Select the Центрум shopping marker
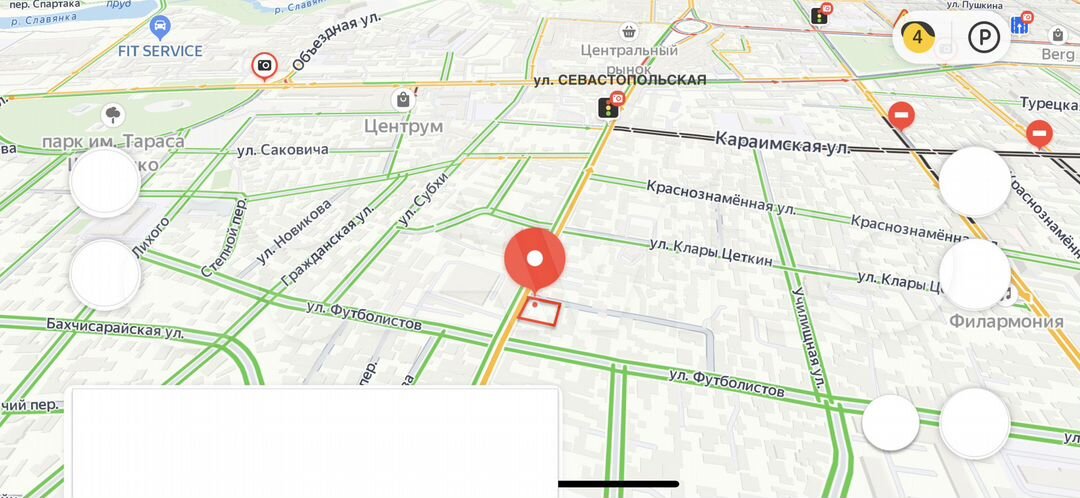The image size is (1080, 498). [403, 99]
